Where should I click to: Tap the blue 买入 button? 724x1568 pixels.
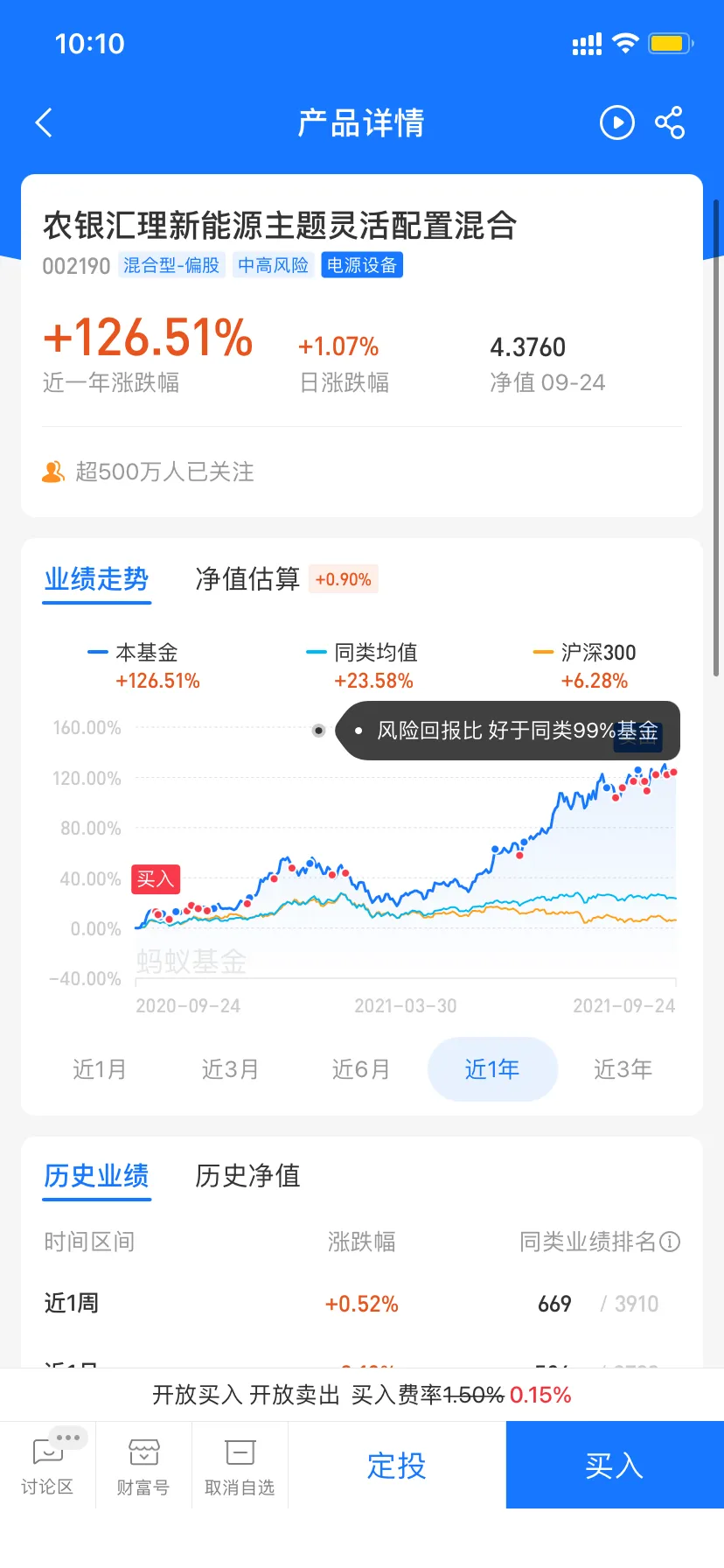(615, 1465)
